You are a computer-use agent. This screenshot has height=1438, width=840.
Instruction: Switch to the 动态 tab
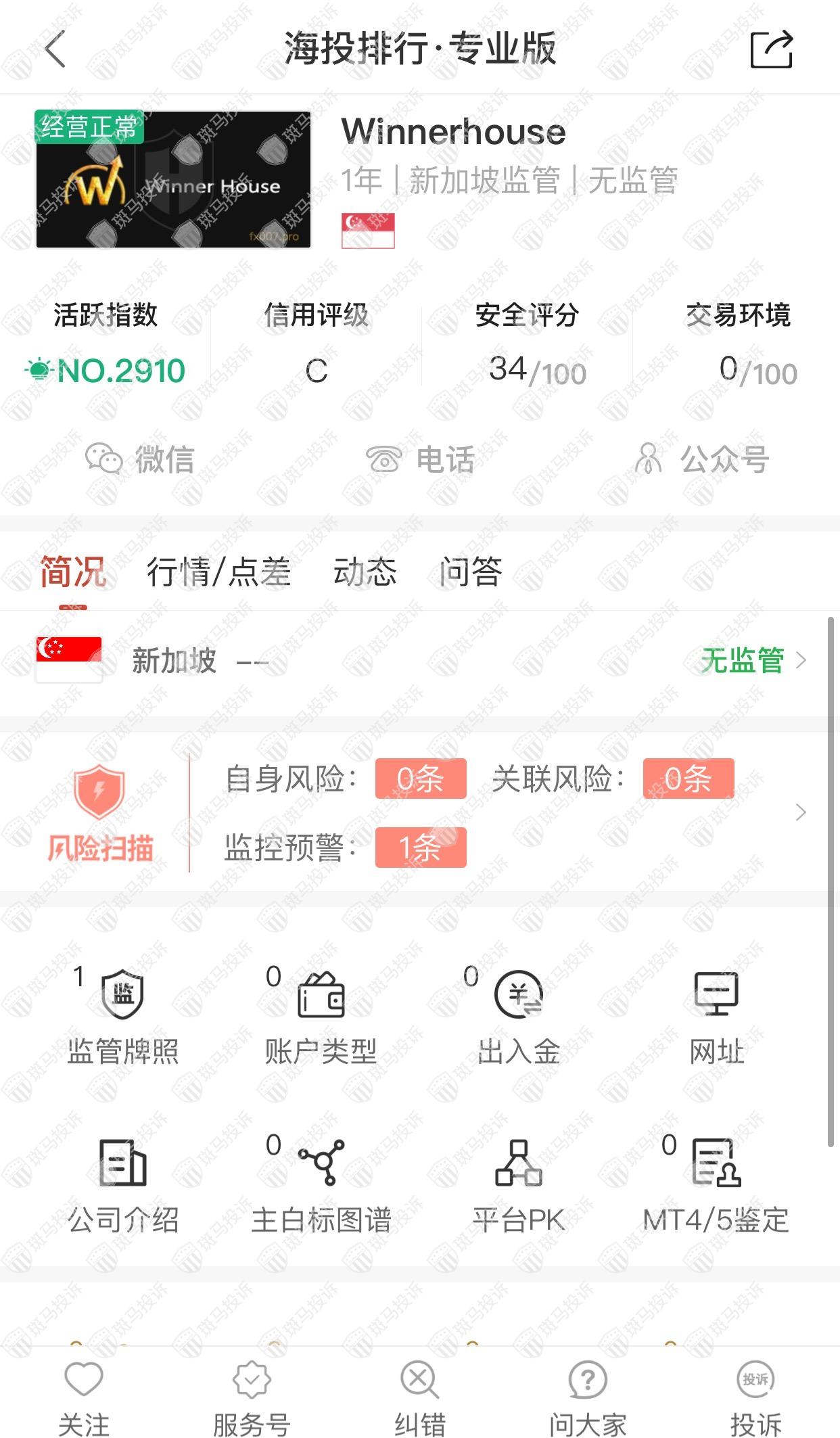click(365, 572)
